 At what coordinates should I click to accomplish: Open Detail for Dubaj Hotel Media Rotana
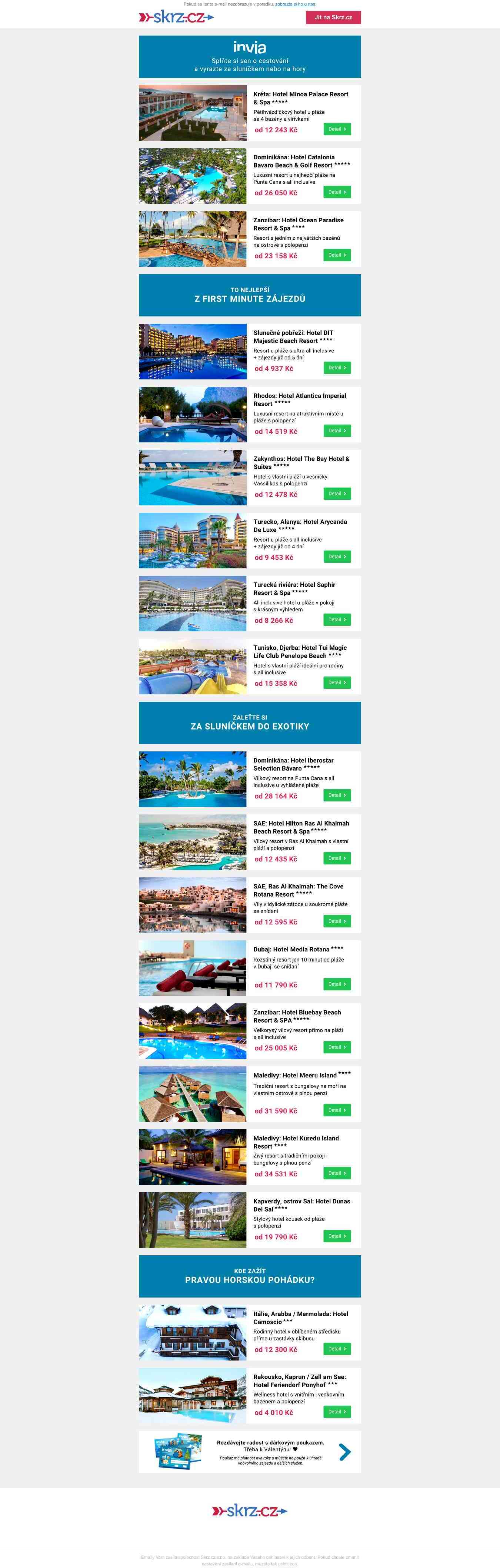pyautogui.click(x=337, y=984)
